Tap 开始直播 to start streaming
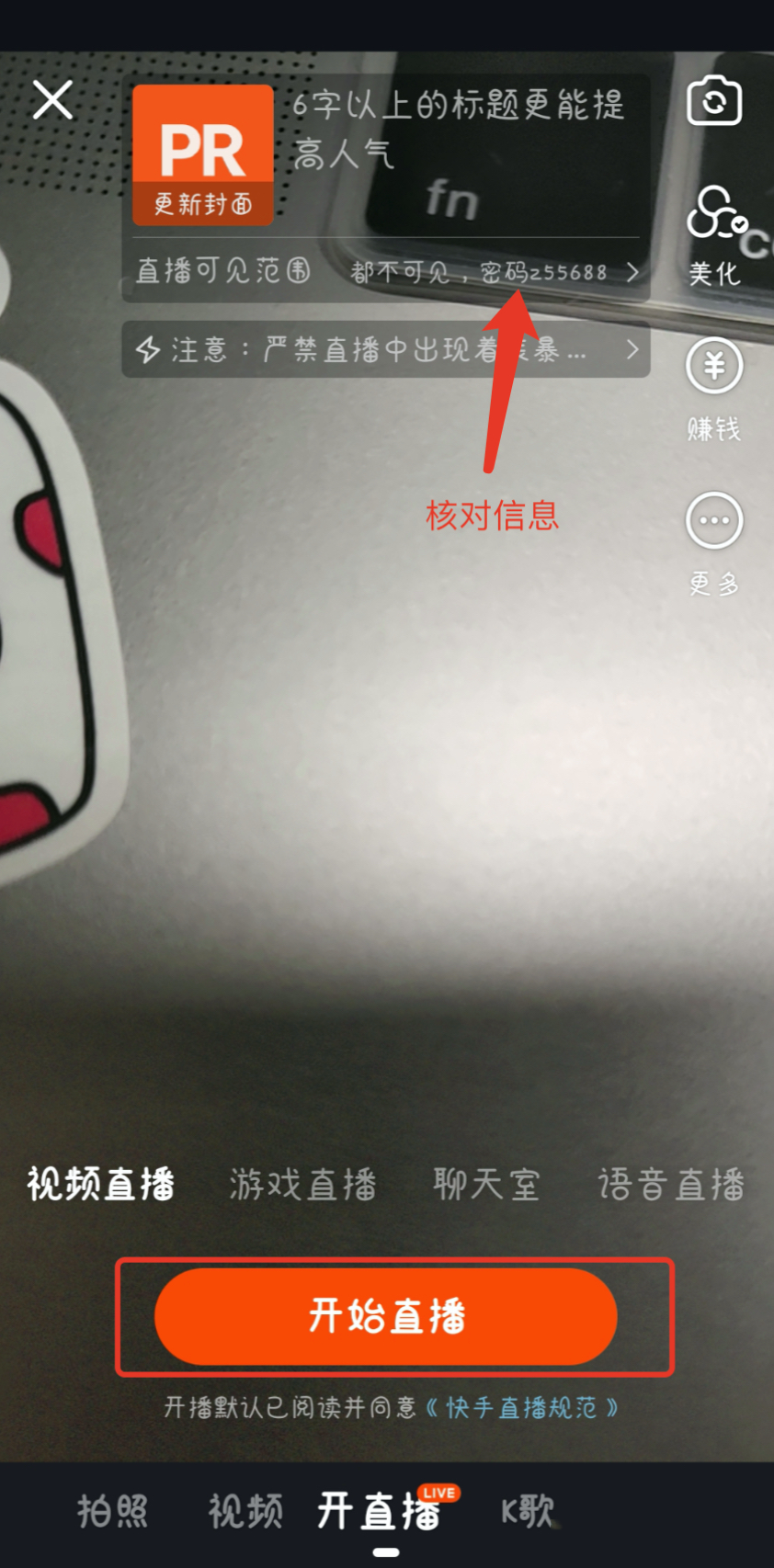774x1568 pixels. point(386,1316)
